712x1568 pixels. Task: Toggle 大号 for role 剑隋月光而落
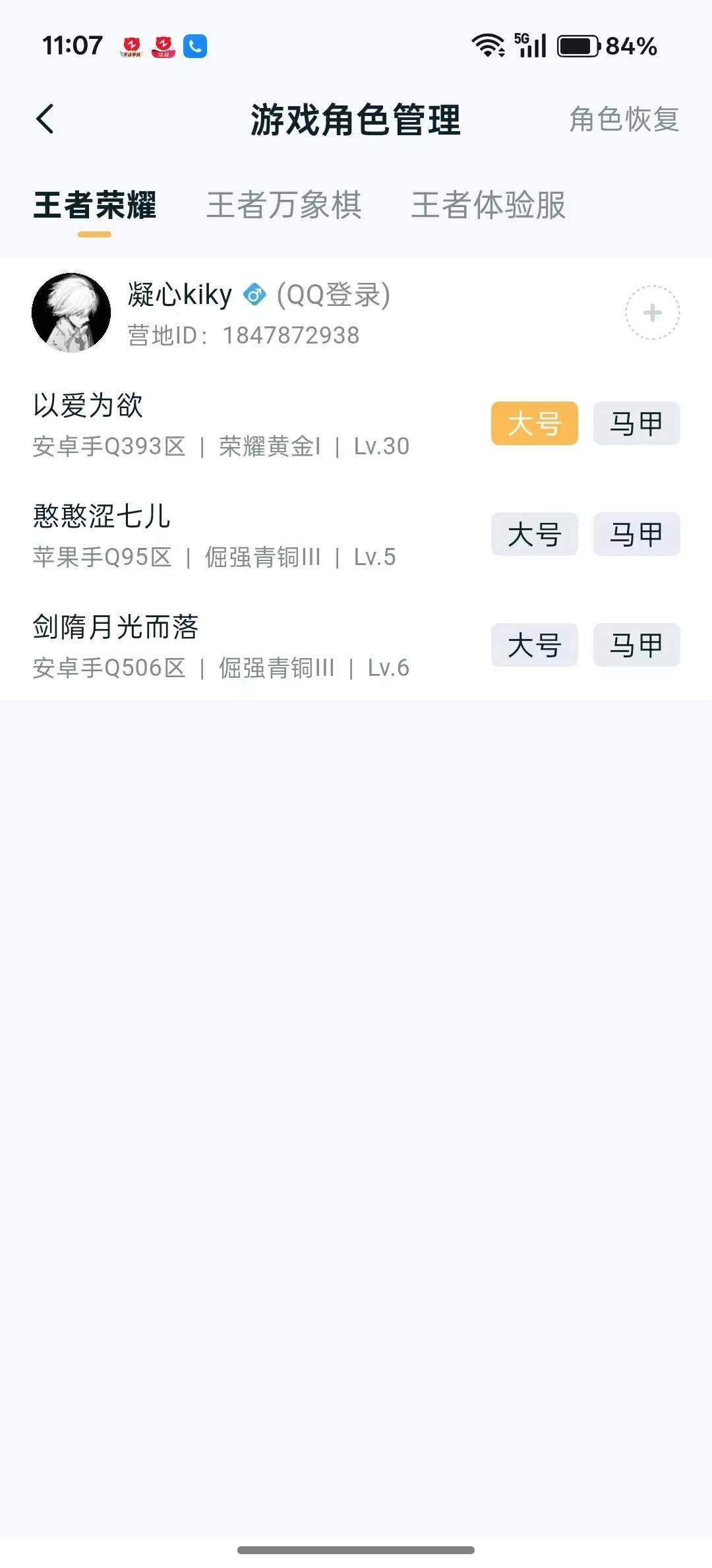click(x=534, y=646)
